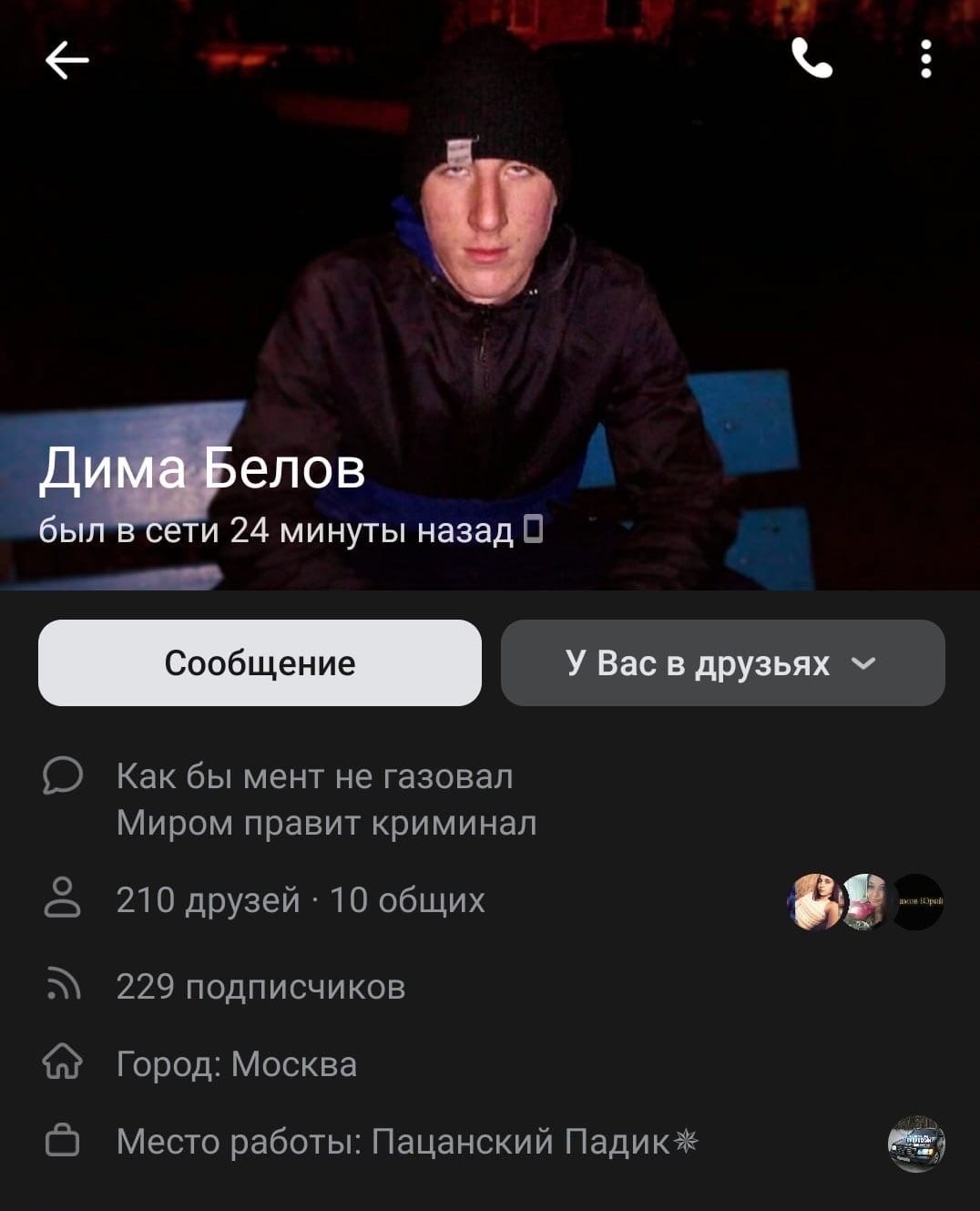Open workplace Пацанский Падик
The width and height of the screenshot is (980, 1211).
pyautogui.click(x=407, y=1142)
